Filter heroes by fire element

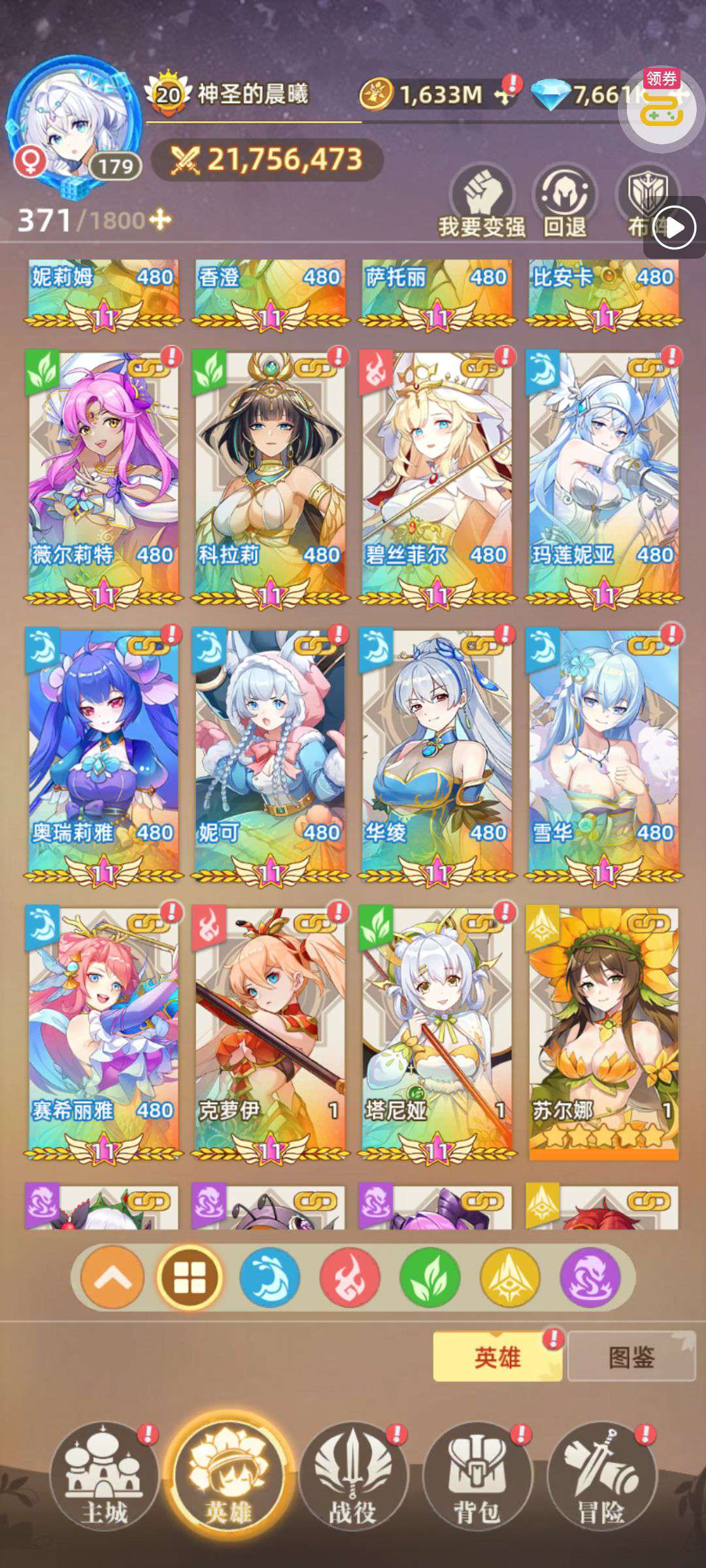pos(350,1277)
